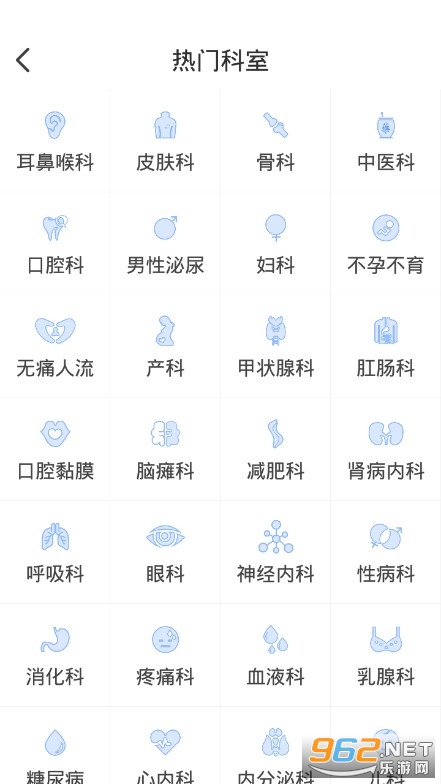Image resolution: width=441 pixels, height=784 pixels.
Task: Select 减肥科 department
Action: pos(275,450)
